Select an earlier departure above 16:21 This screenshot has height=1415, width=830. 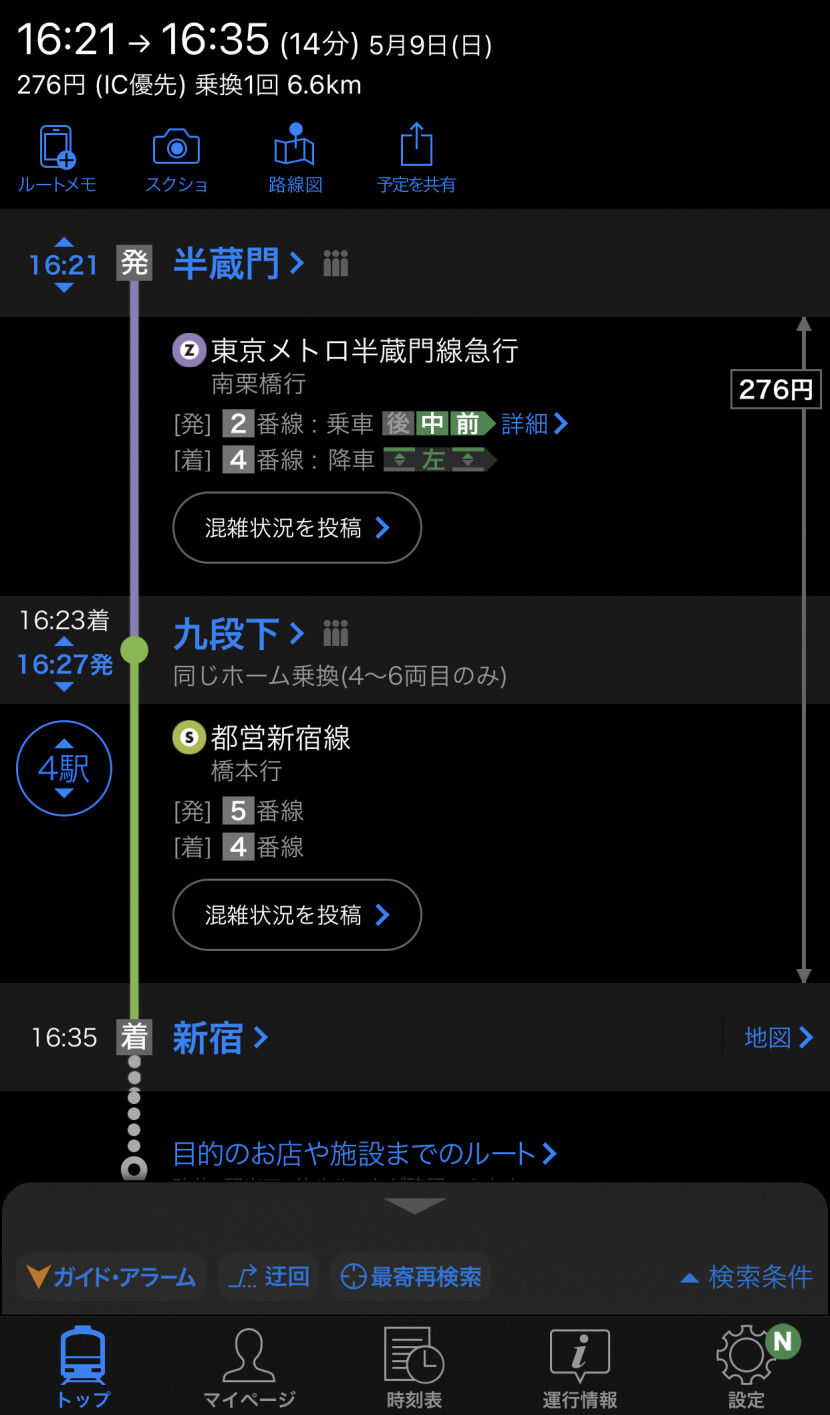[64, 242]
